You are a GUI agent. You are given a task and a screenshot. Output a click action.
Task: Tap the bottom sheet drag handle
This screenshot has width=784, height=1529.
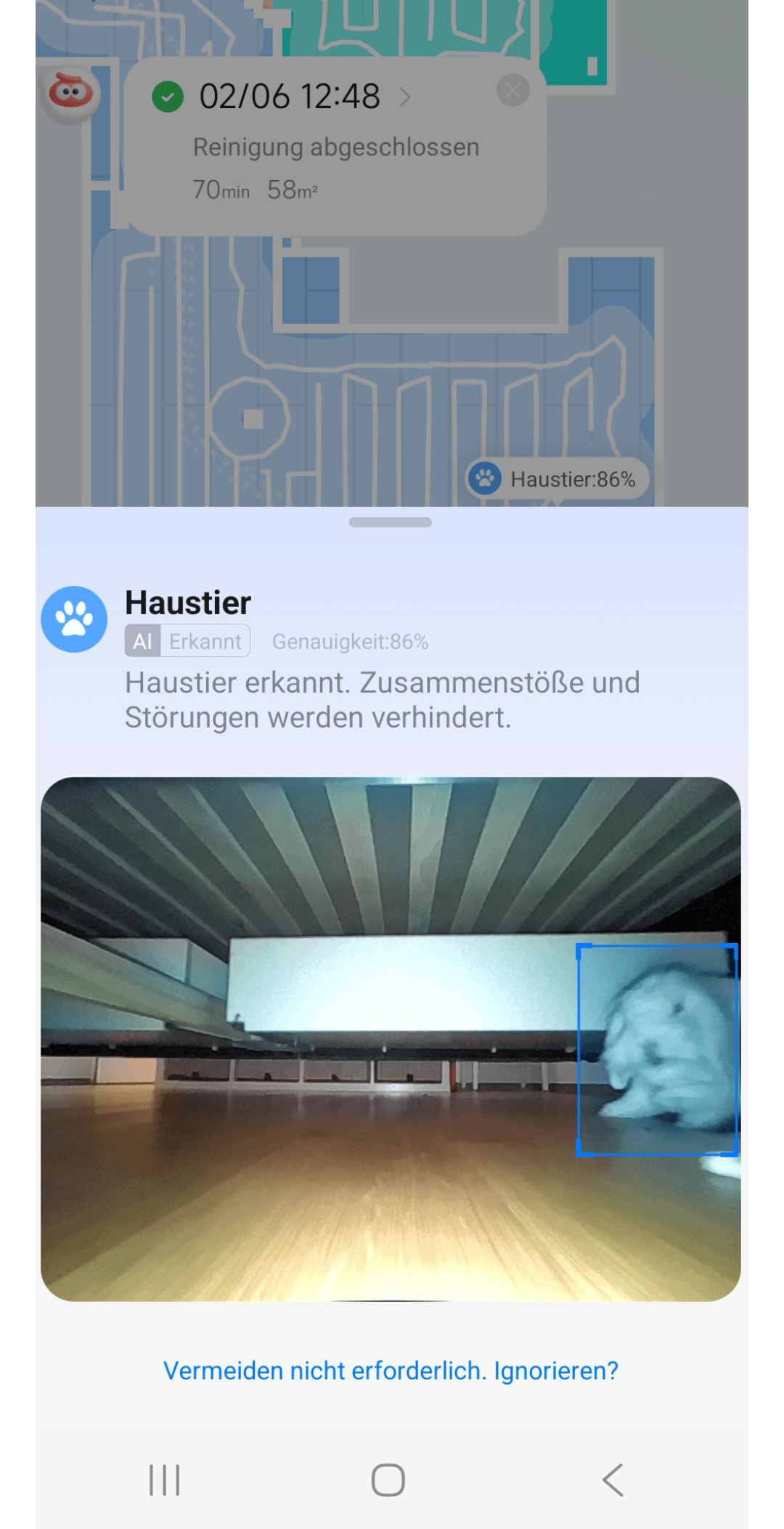tap(391, 523)
